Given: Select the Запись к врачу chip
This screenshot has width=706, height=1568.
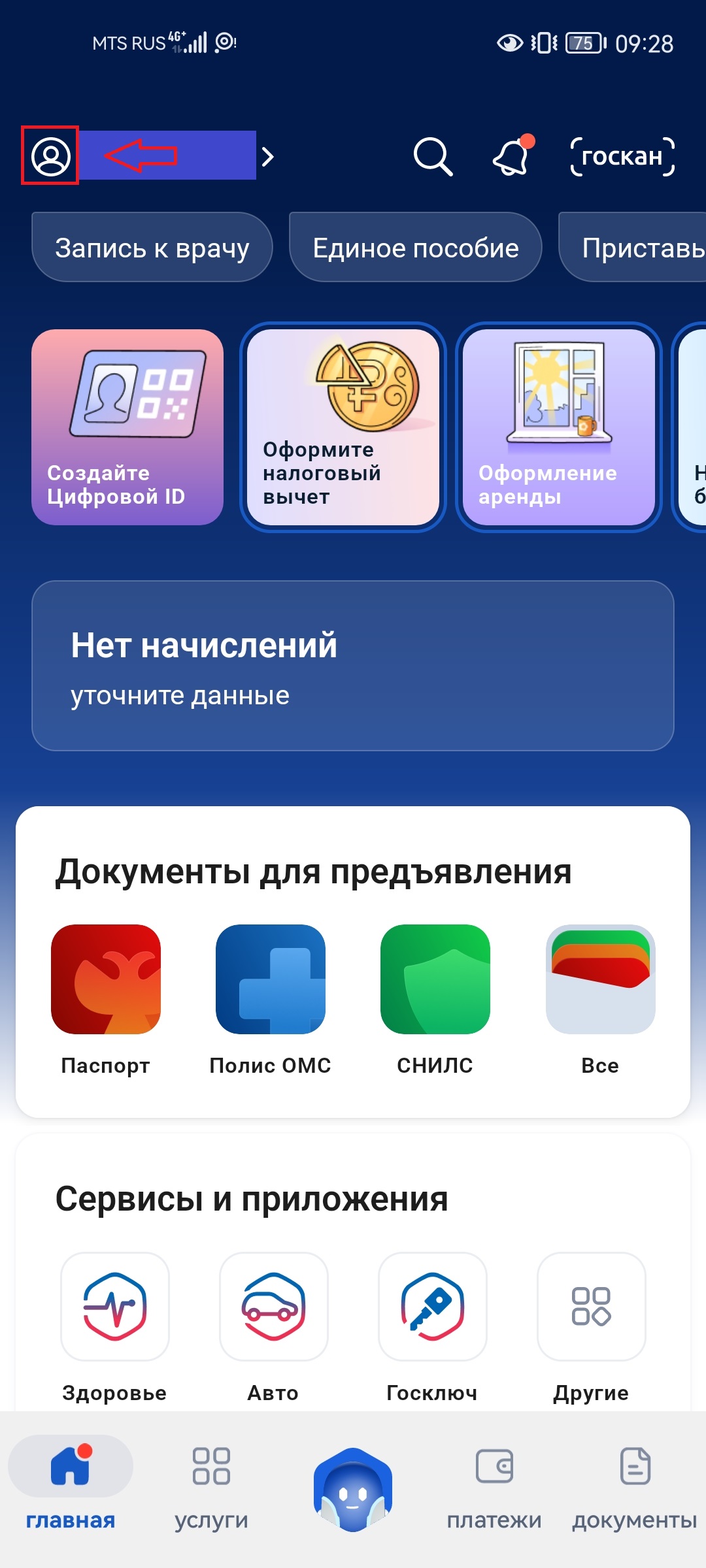Looking at the screenshot, I should point(152,248).
